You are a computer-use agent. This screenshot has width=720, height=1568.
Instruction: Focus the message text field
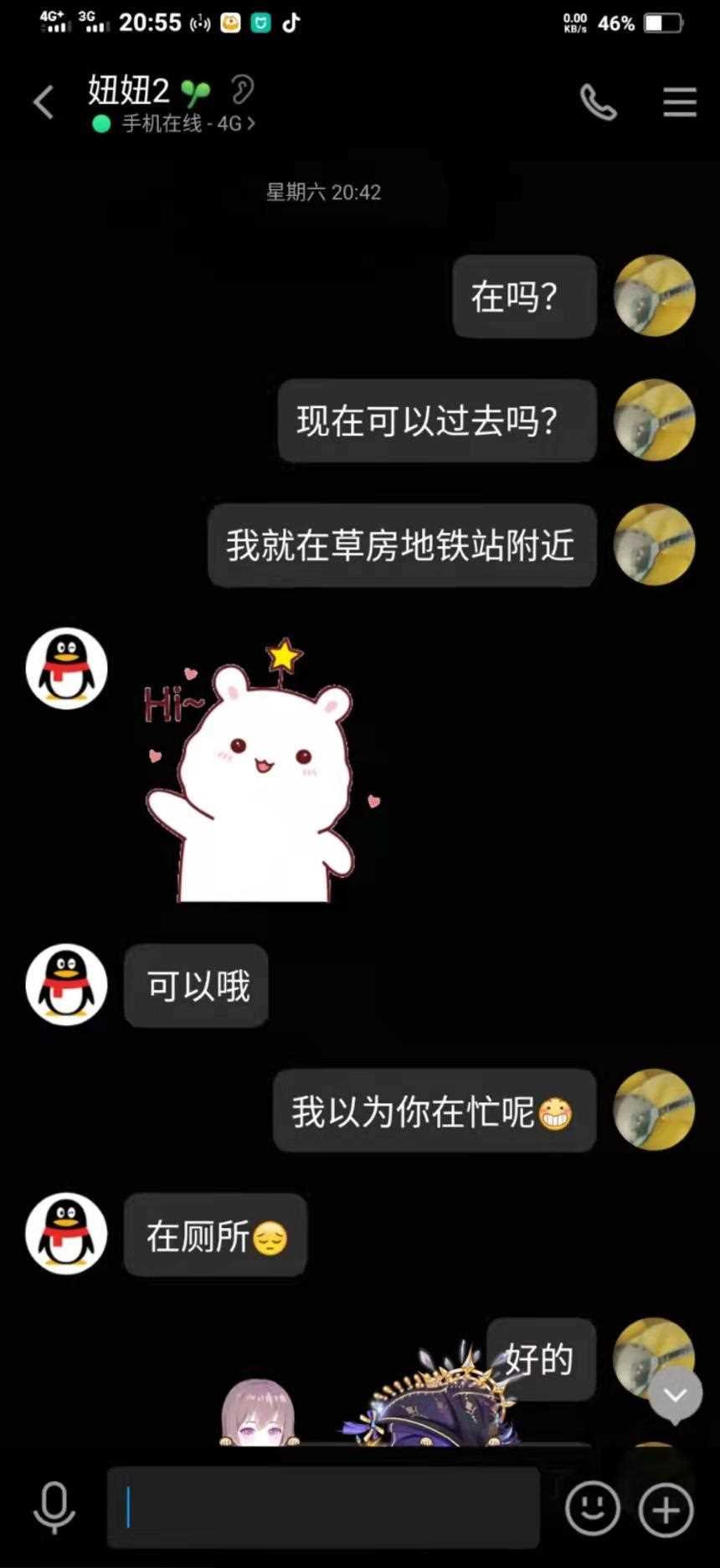click(323, 1509)
